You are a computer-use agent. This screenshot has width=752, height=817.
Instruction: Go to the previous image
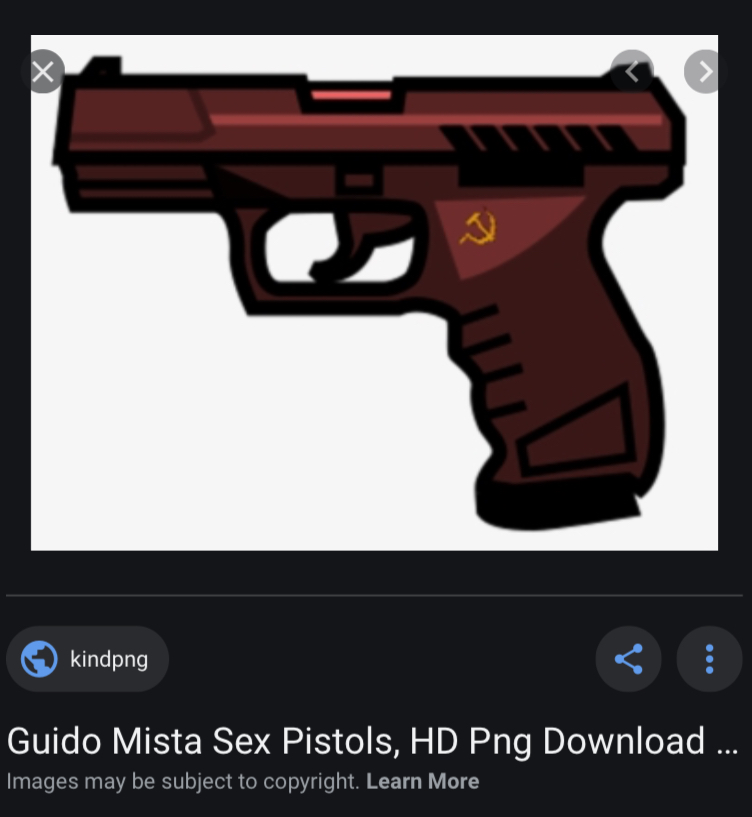coord(631,71)
